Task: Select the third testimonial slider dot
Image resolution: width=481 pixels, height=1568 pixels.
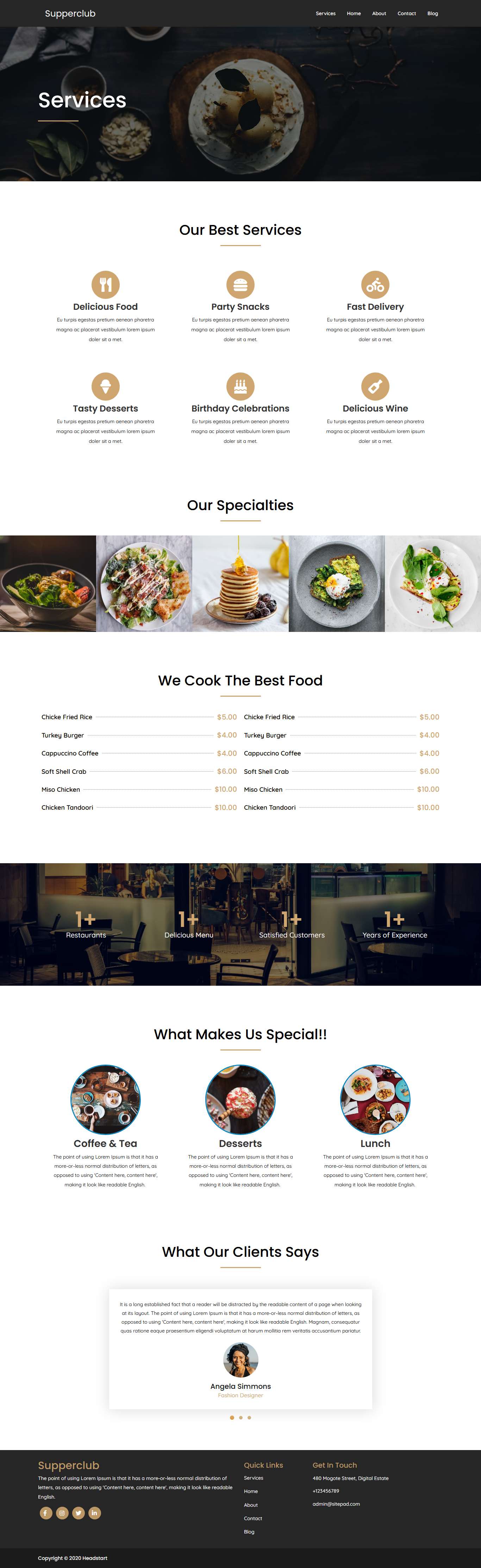Action: click(249, 1418)
